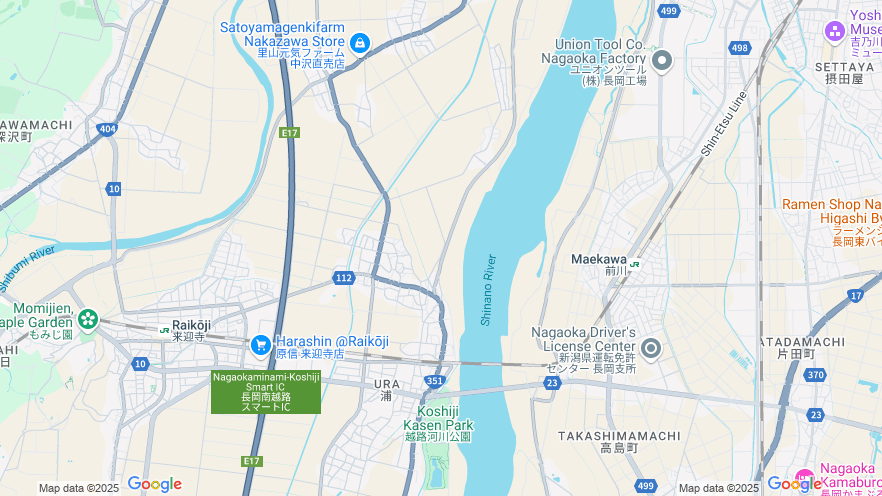882x496 pixels.
Task: Tap the Harashin @Raikōji shopping cart pin
Action: coord(261,345)
